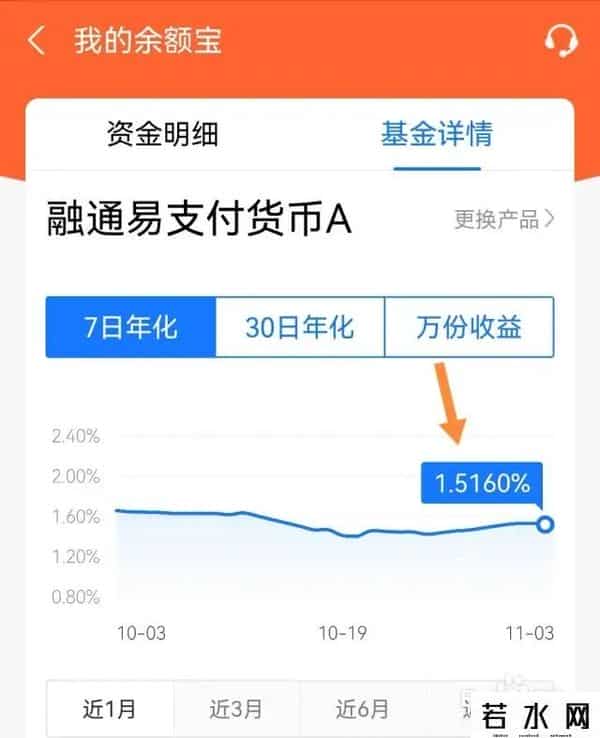Show 7日年化 yield chart
The height and width of the screenshot is (738, 600).
131,327
